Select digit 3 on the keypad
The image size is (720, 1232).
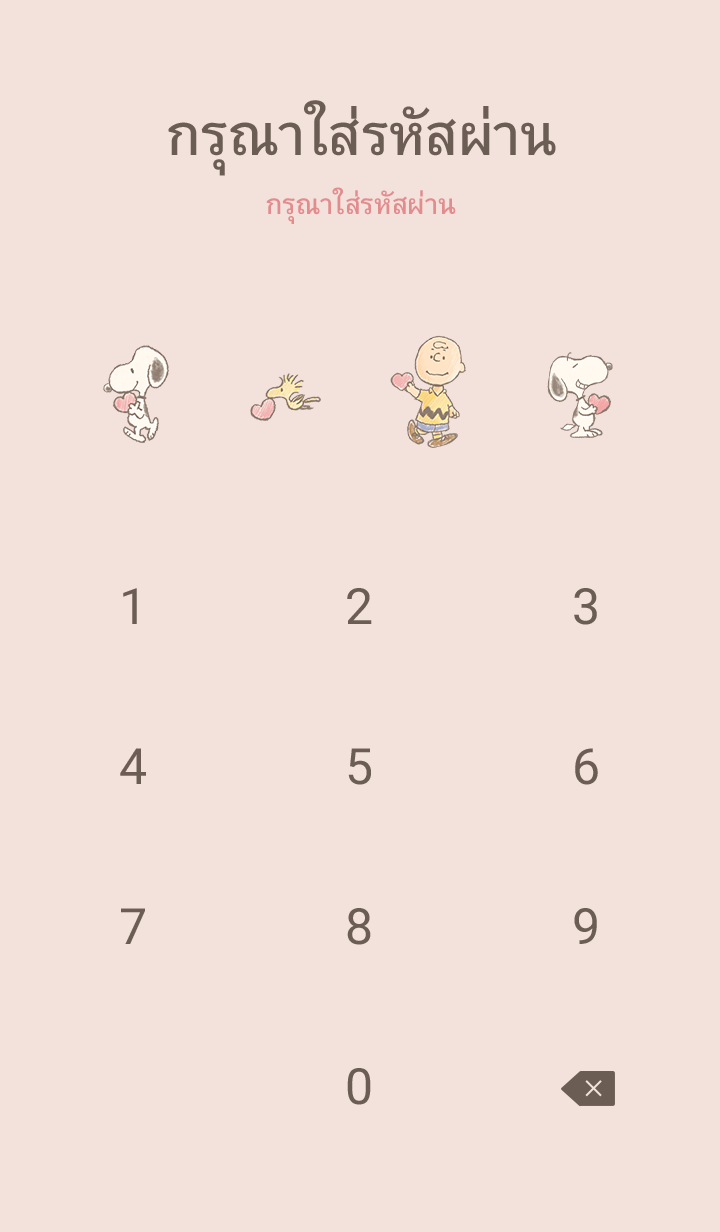[585, 607]
